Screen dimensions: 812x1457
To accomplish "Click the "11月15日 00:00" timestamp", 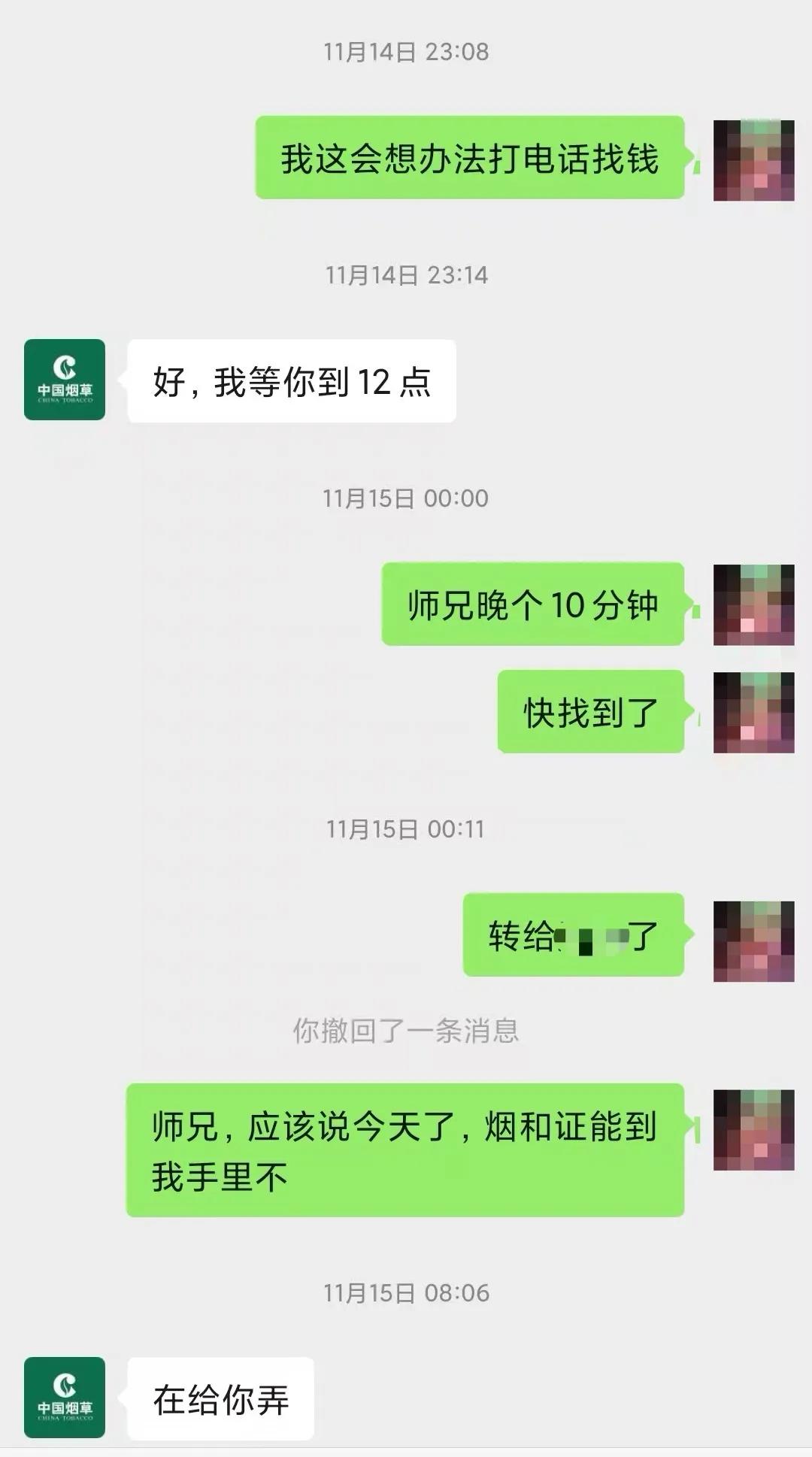I will (406, 496).
